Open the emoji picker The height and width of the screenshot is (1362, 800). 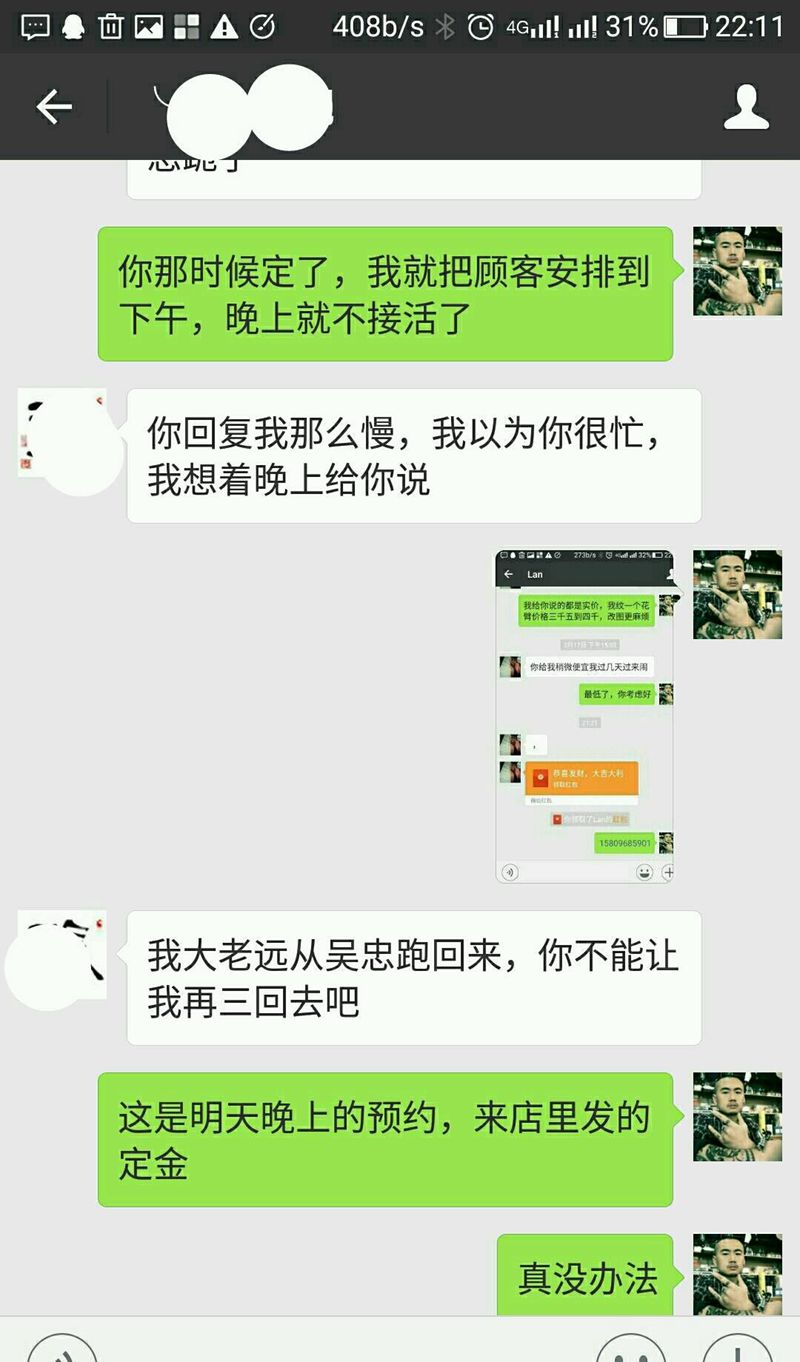pyautogui.click(x=630, y=1350)
